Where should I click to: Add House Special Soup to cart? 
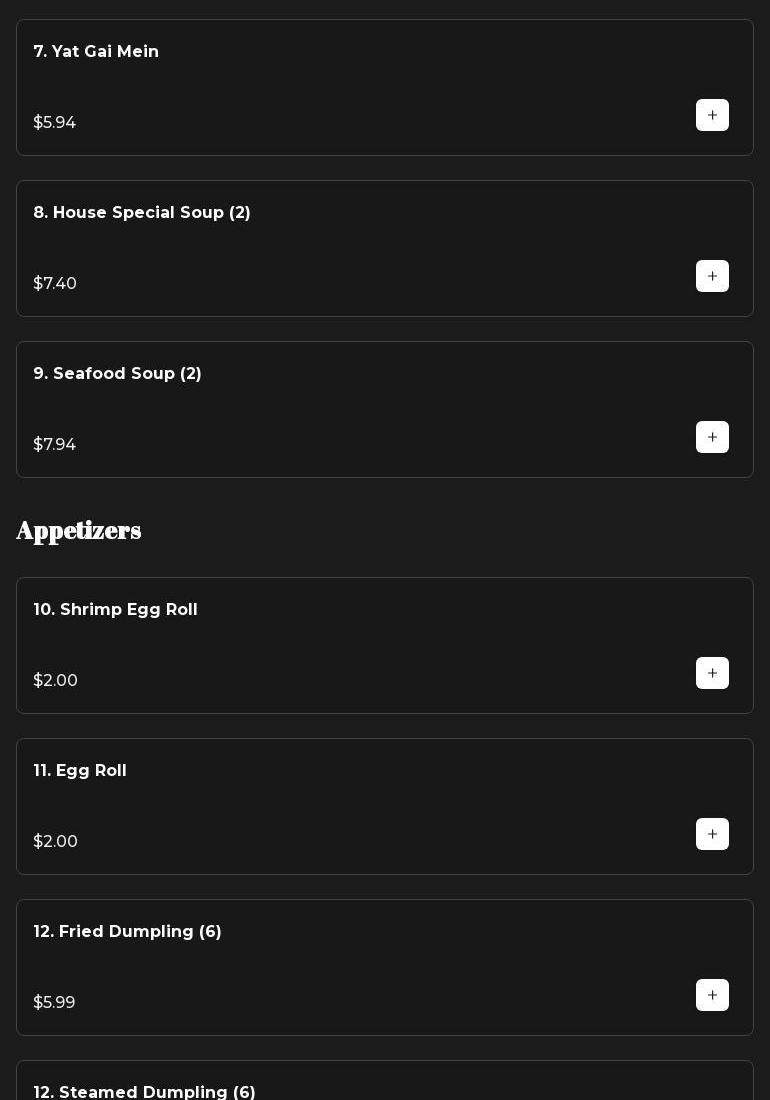(712, 276)
